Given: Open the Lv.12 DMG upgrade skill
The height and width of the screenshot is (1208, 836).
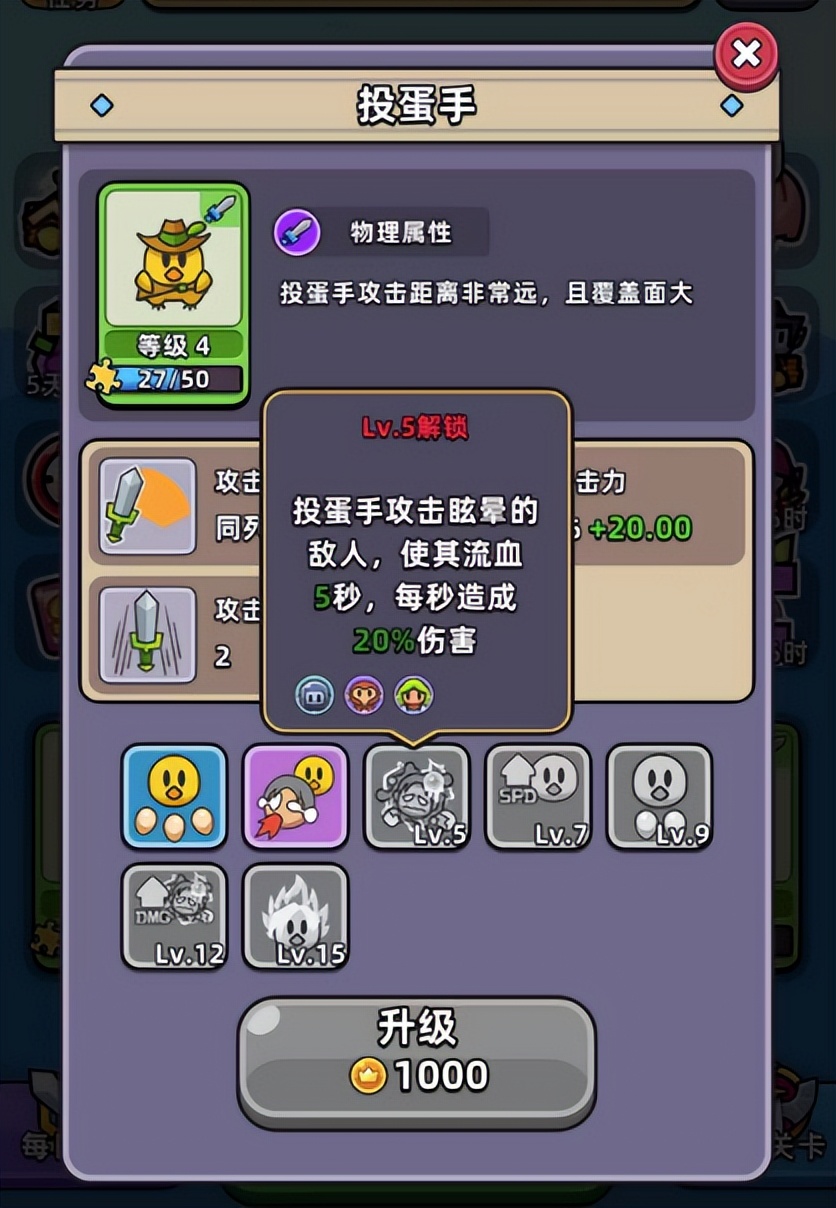Looking at the screenshot, I should click(174, 916).
